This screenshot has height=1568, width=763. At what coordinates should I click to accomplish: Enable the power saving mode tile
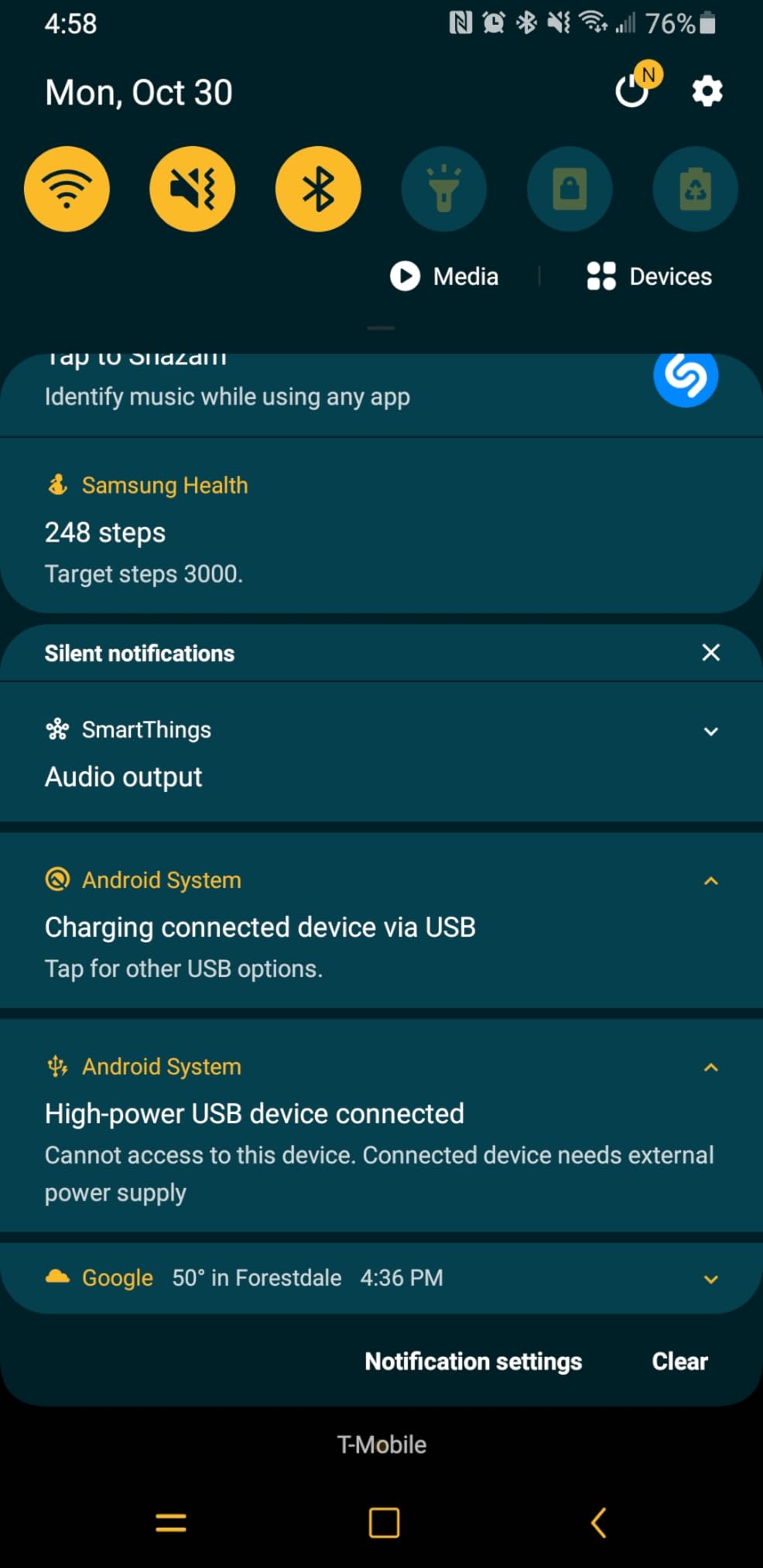pos(695,189)
